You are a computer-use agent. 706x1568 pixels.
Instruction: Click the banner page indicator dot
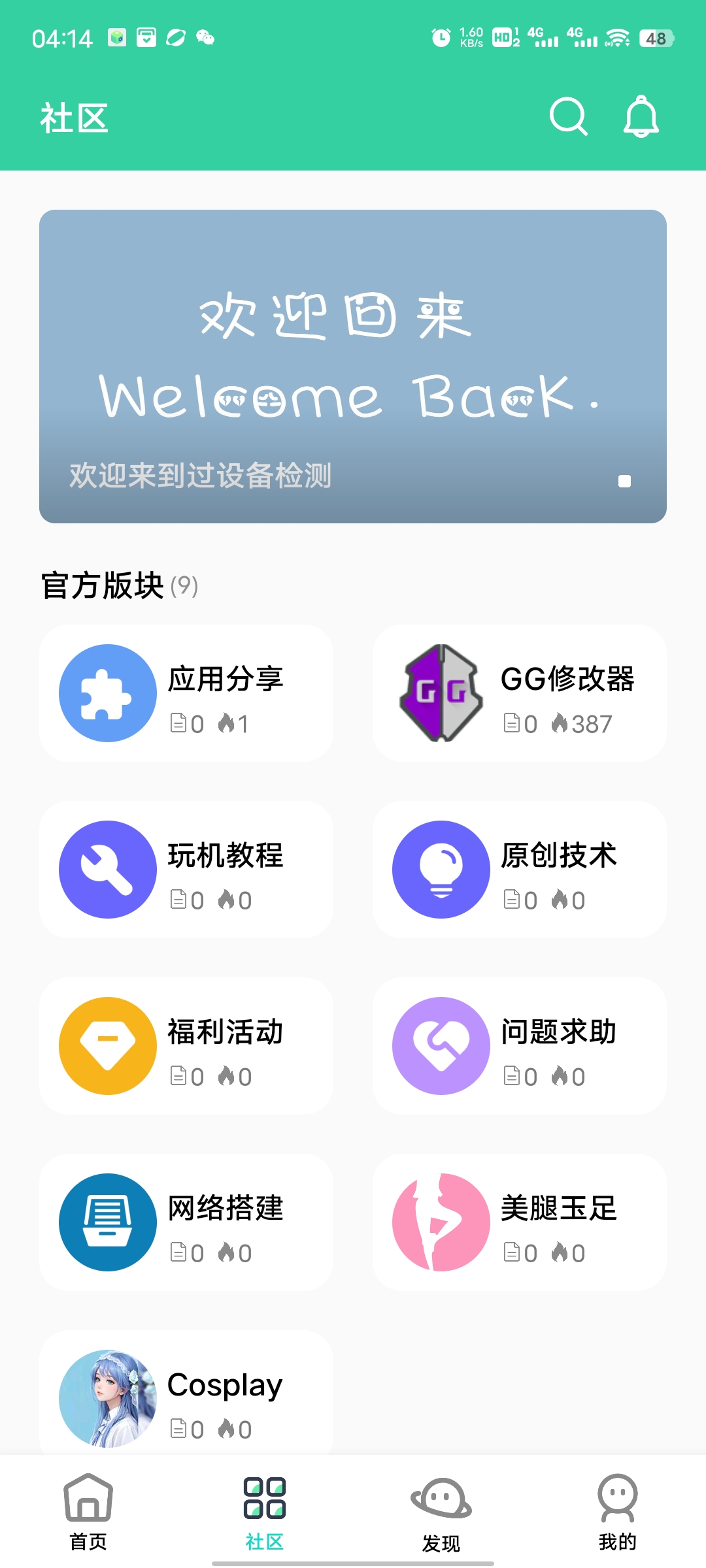point(623,480)
